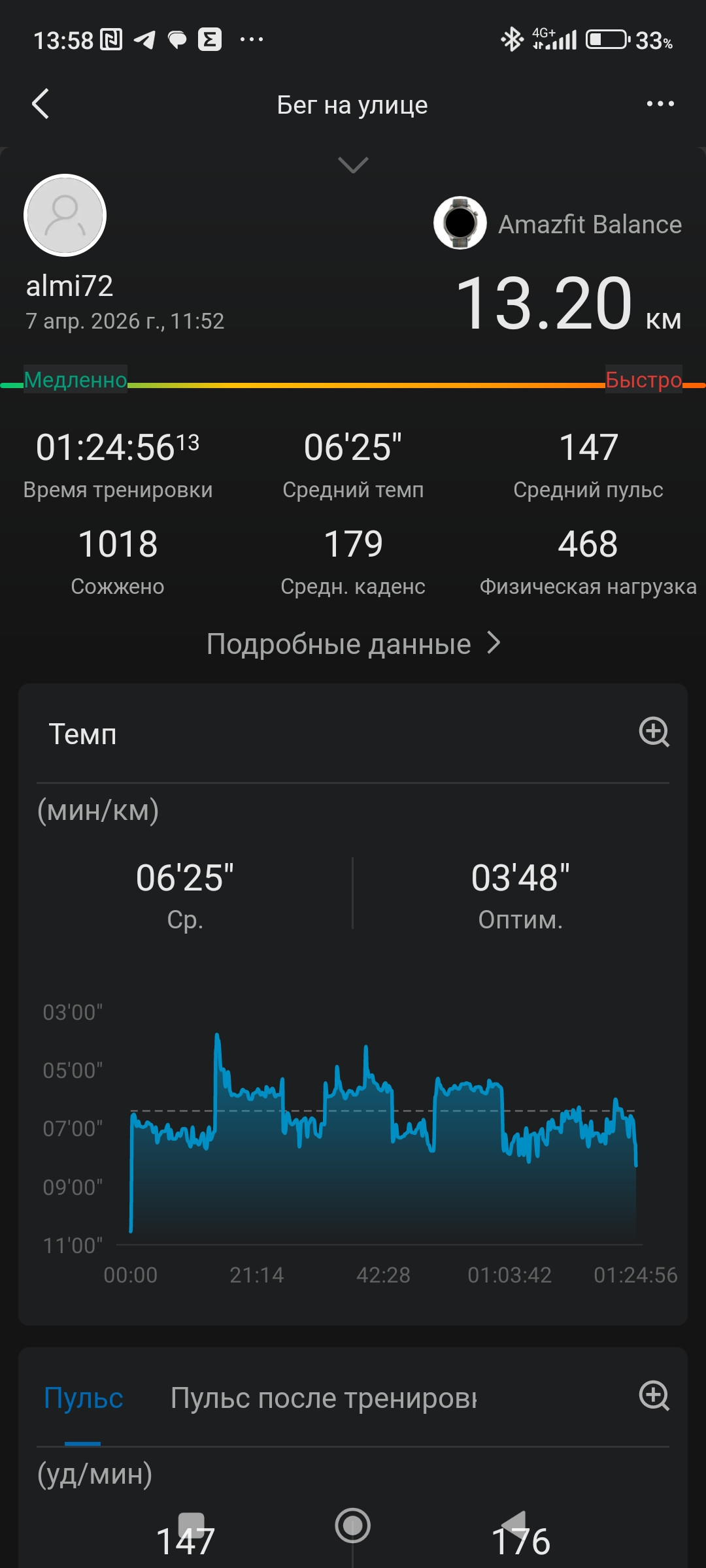Open Подробные данные details
The height and width of the screenshot is (1568, 706).
(x=353, y=644)
